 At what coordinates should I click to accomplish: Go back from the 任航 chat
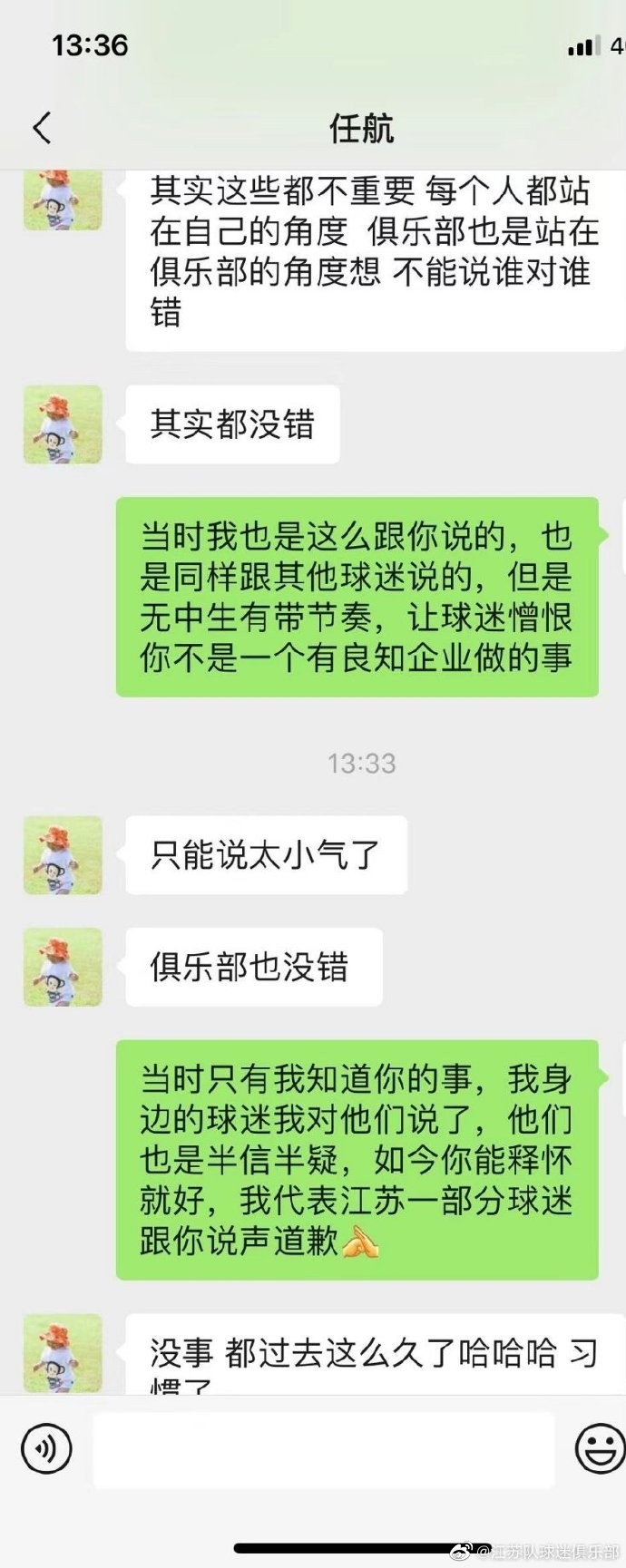(42, 128)
